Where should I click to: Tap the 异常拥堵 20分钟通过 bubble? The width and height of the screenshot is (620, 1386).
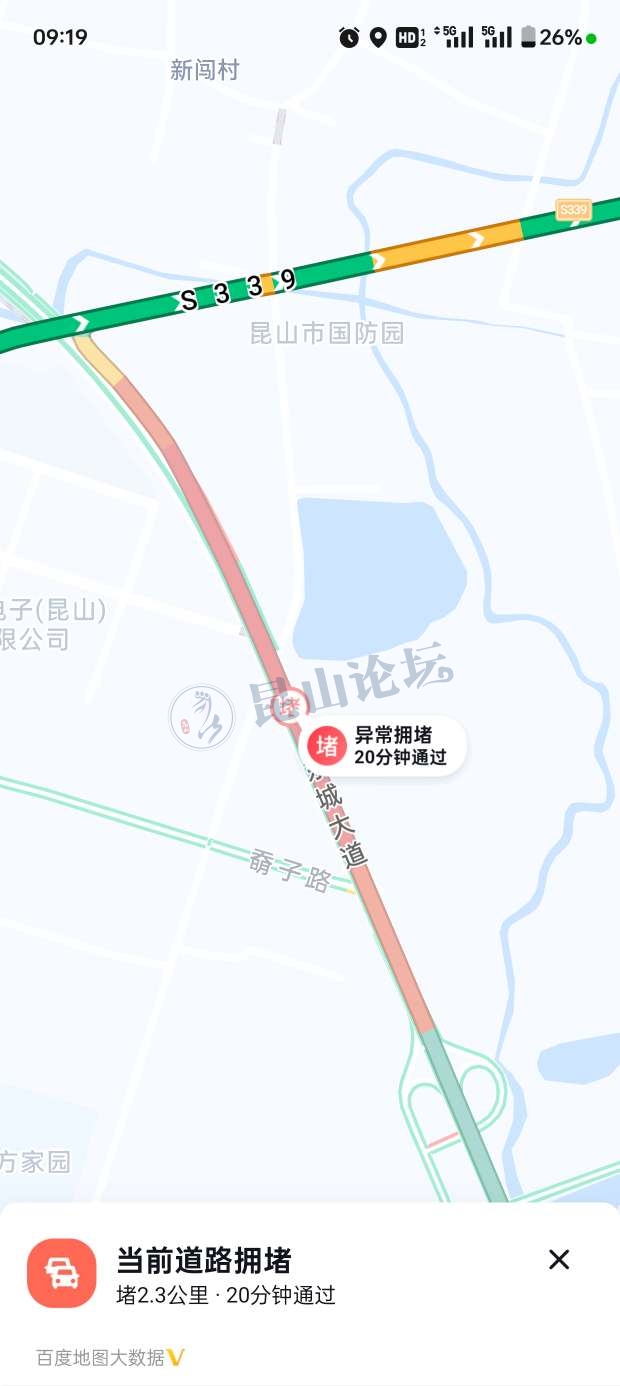tap(385, 746)
